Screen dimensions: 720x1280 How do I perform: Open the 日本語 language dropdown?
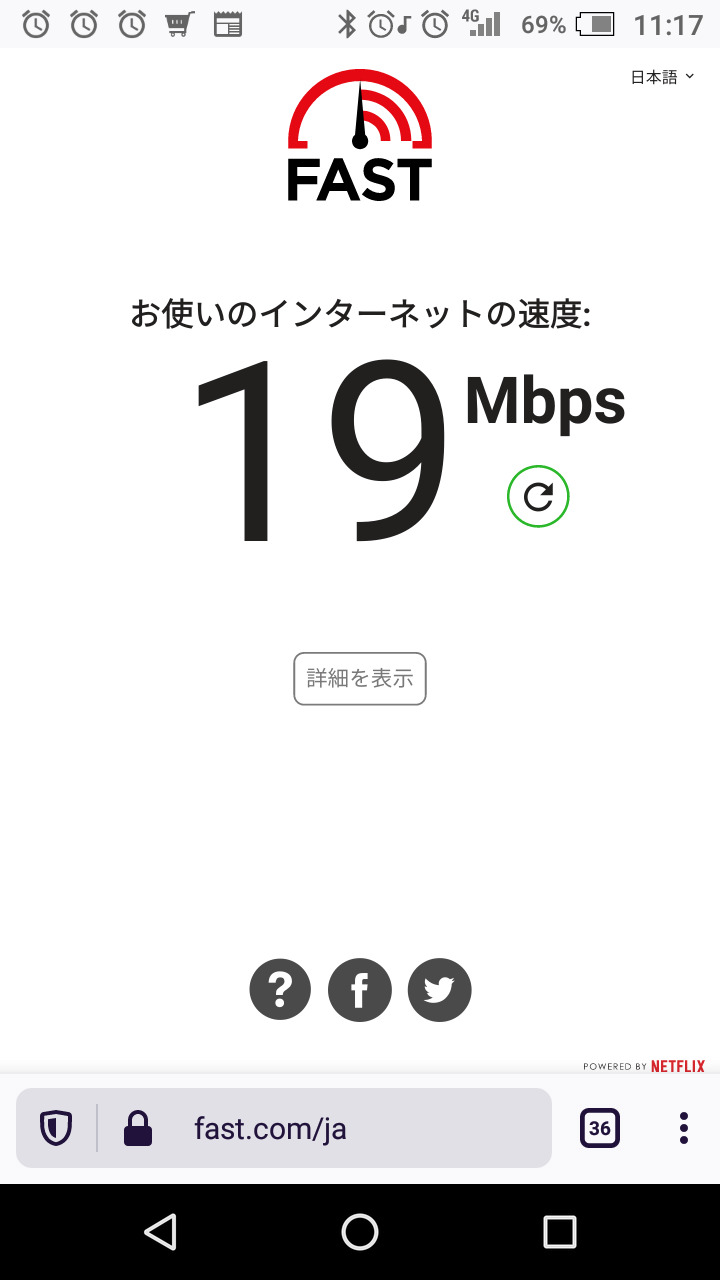[661, 77]
